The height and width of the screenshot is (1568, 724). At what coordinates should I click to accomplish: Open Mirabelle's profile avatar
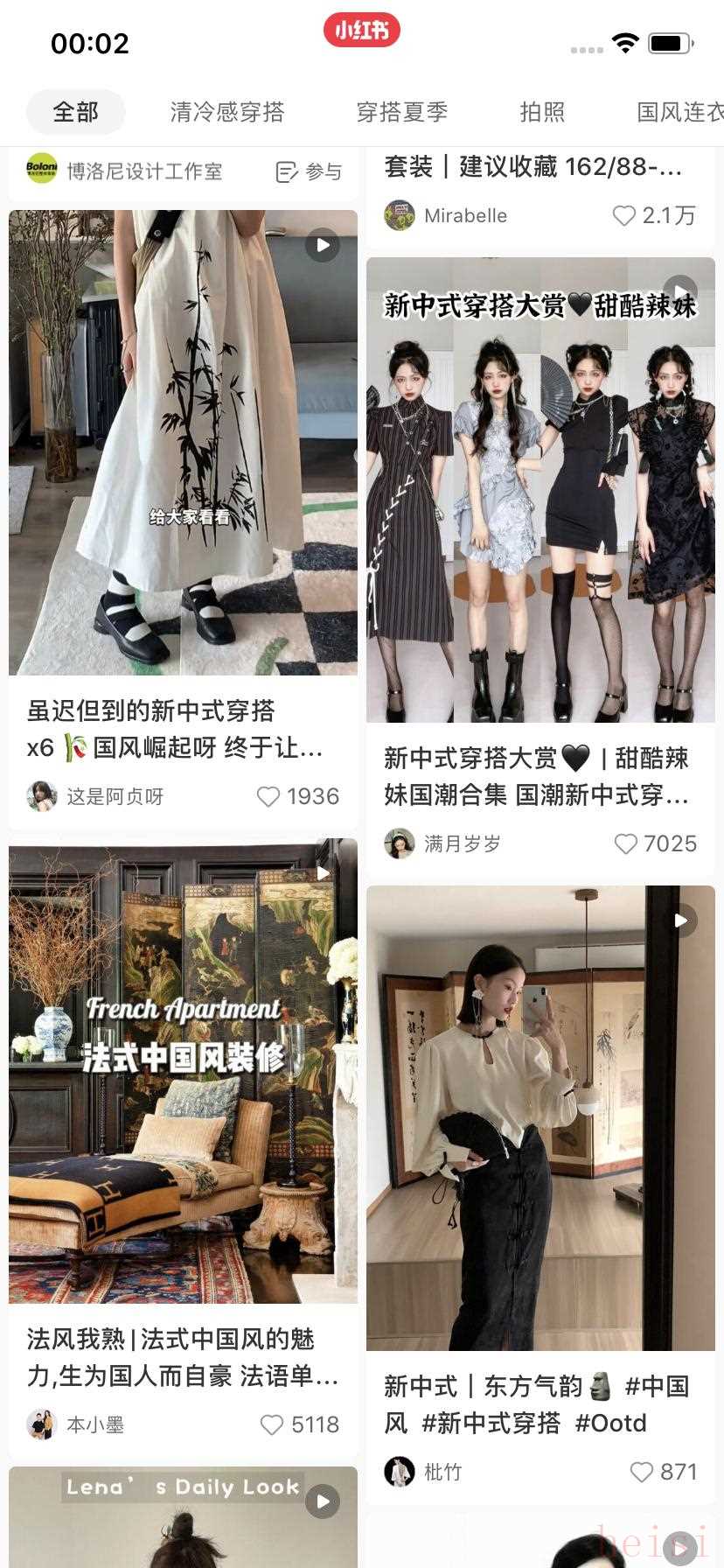tap(400, 215)
